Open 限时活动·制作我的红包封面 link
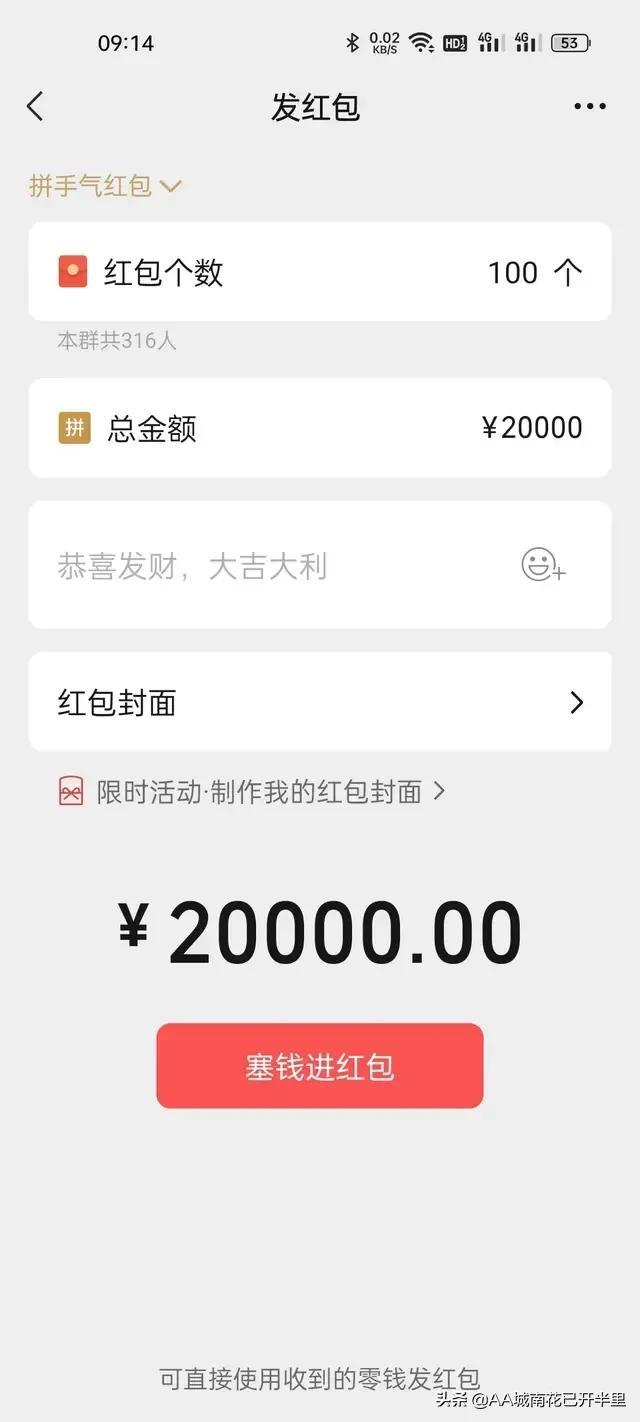 point(258,793)
